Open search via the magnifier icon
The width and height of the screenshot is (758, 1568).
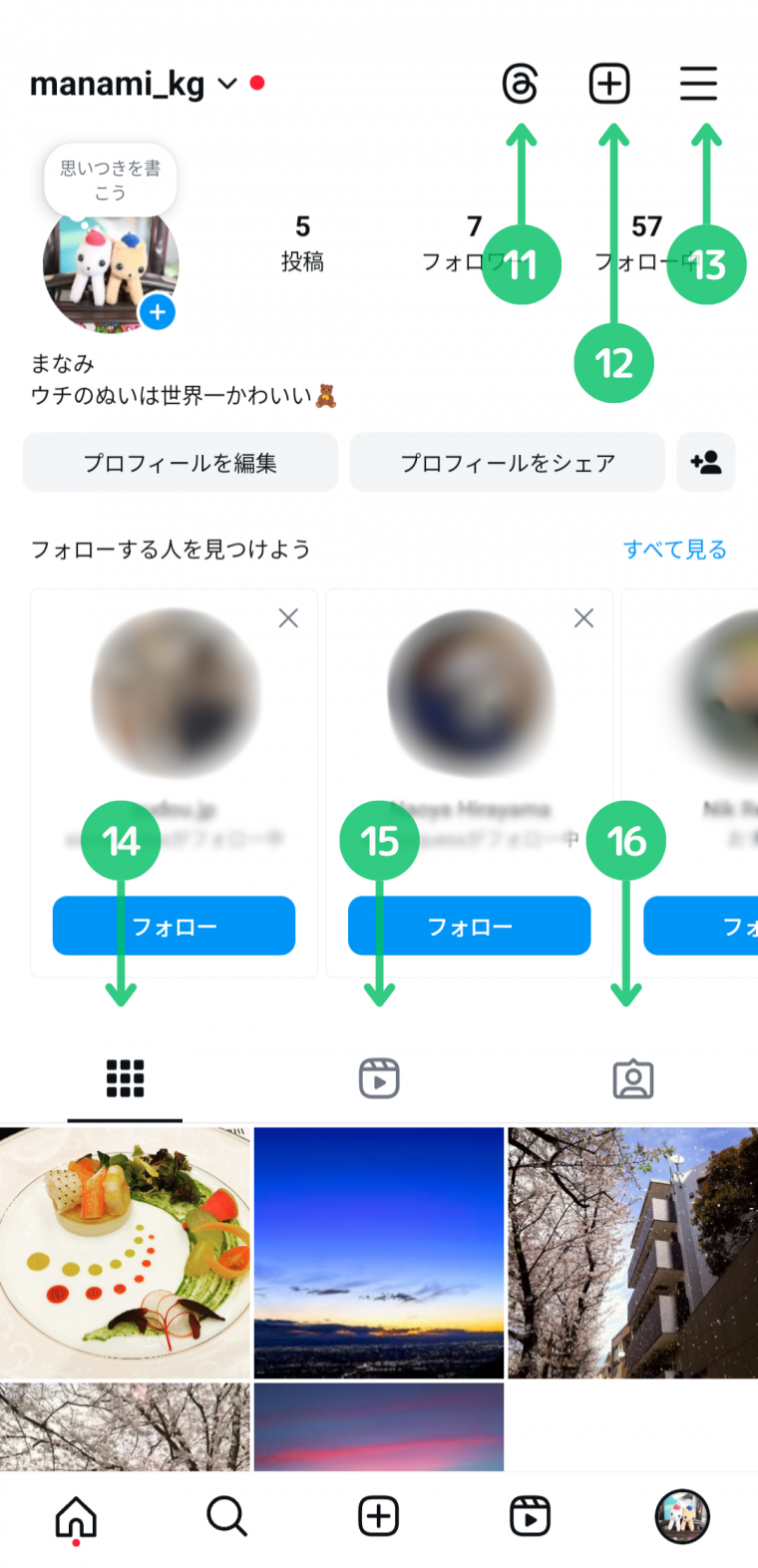click(226, 1515)
